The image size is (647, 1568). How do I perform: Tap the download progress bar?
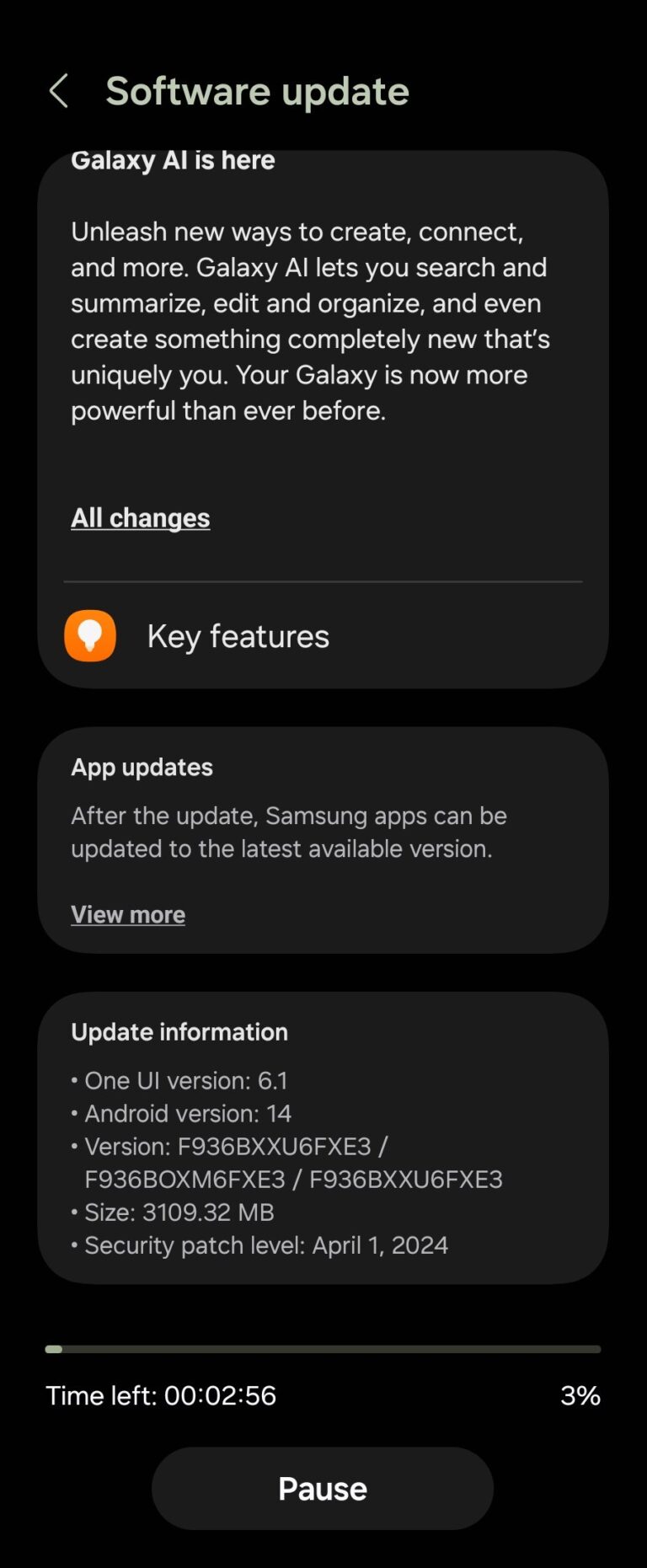click(x=322, y=1348)
